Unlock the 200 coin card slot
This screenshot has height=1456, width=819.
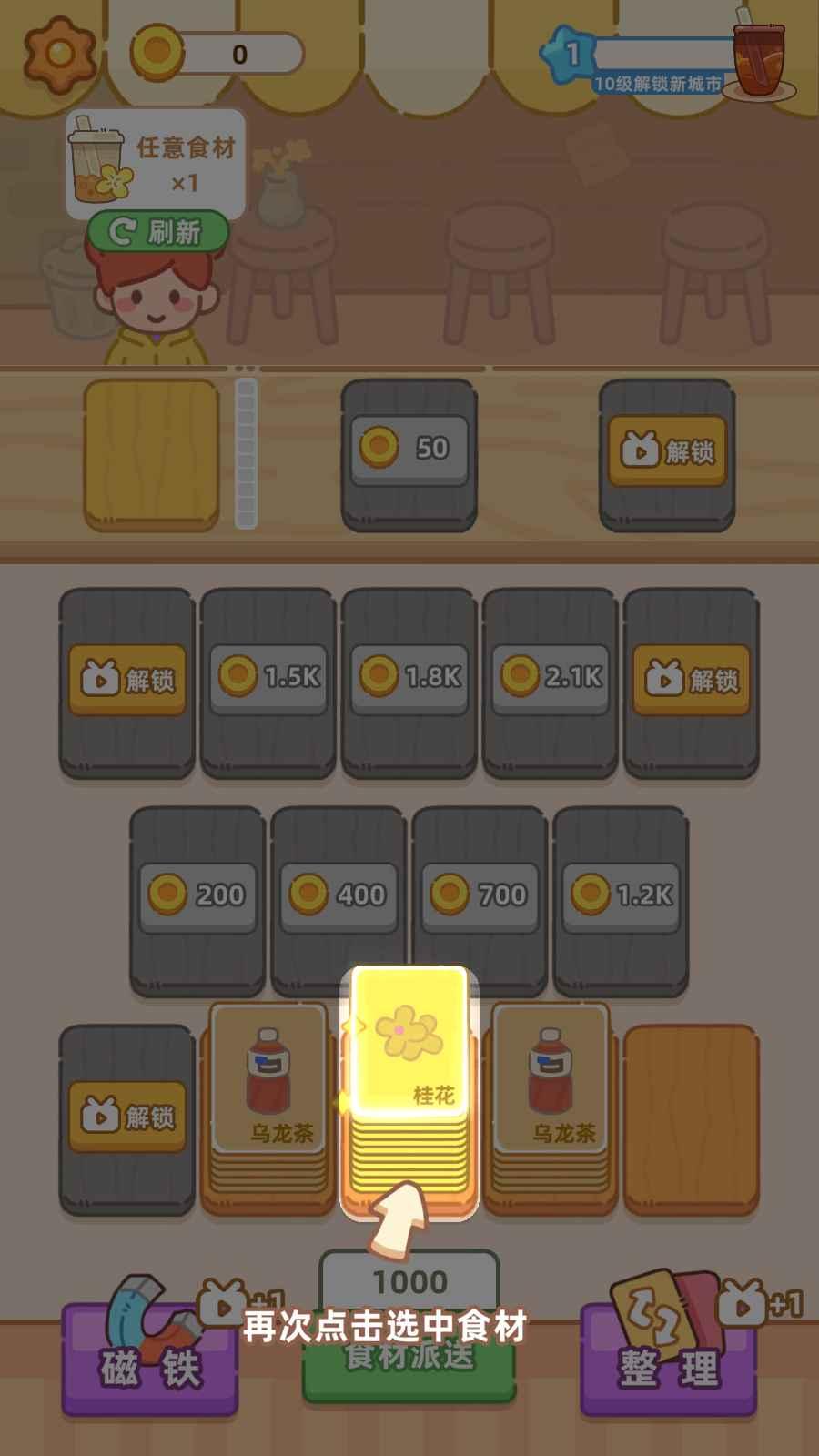[x=197, y=895]
